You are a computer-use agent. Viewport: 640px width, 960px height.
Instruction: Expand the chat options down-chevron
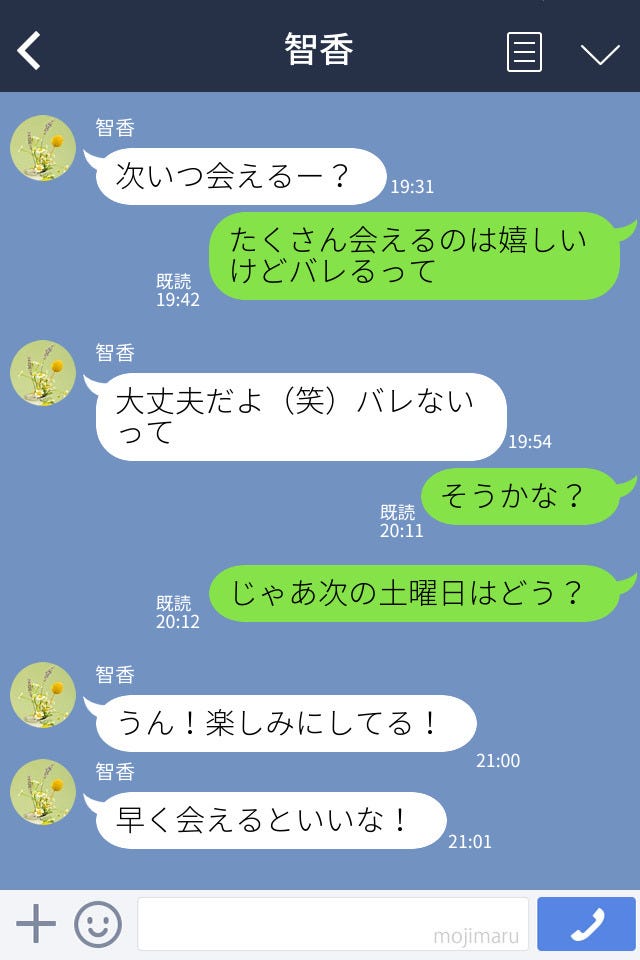tap(600, 54)
